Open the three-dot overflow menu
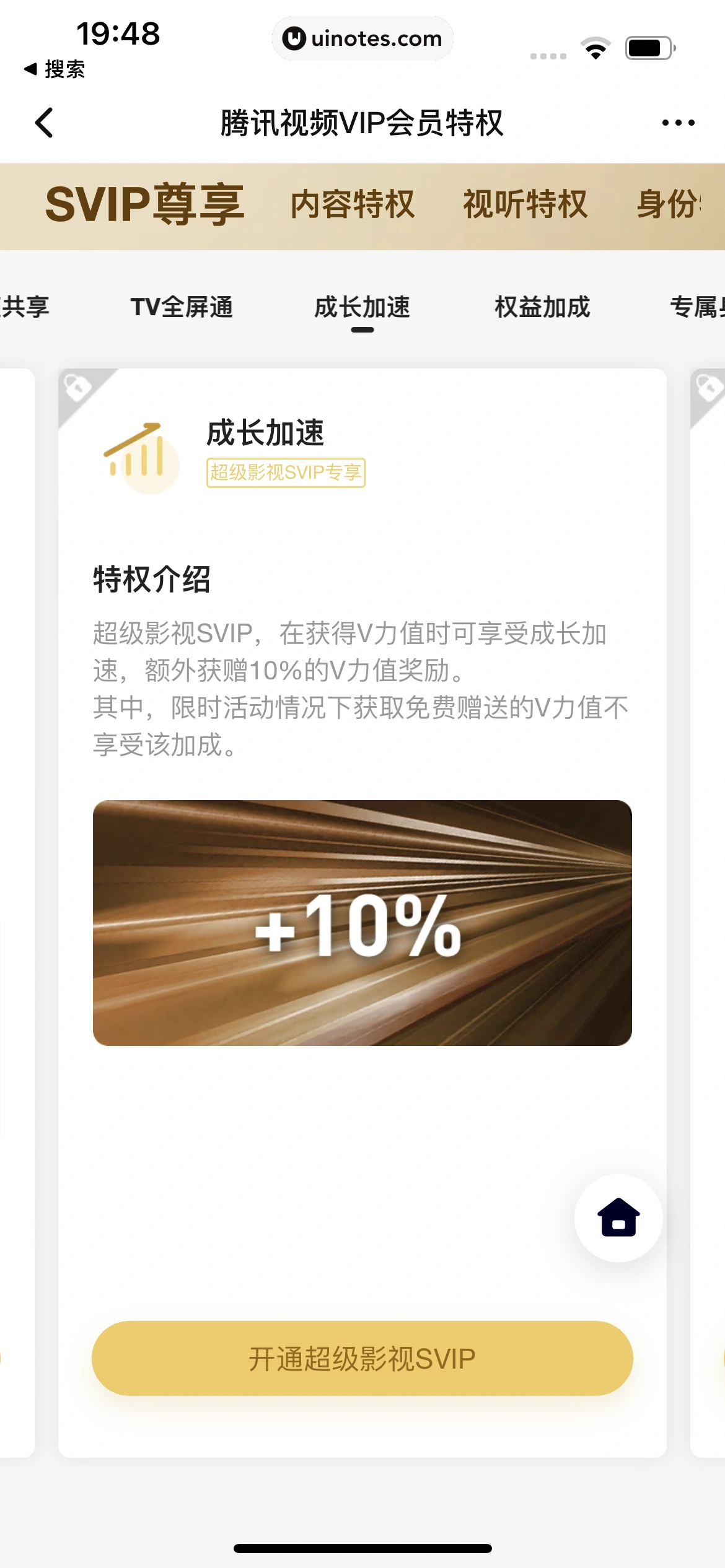The width and height of the screenshot is (725, 1568). pyautogui.click(x=678, y=123)
